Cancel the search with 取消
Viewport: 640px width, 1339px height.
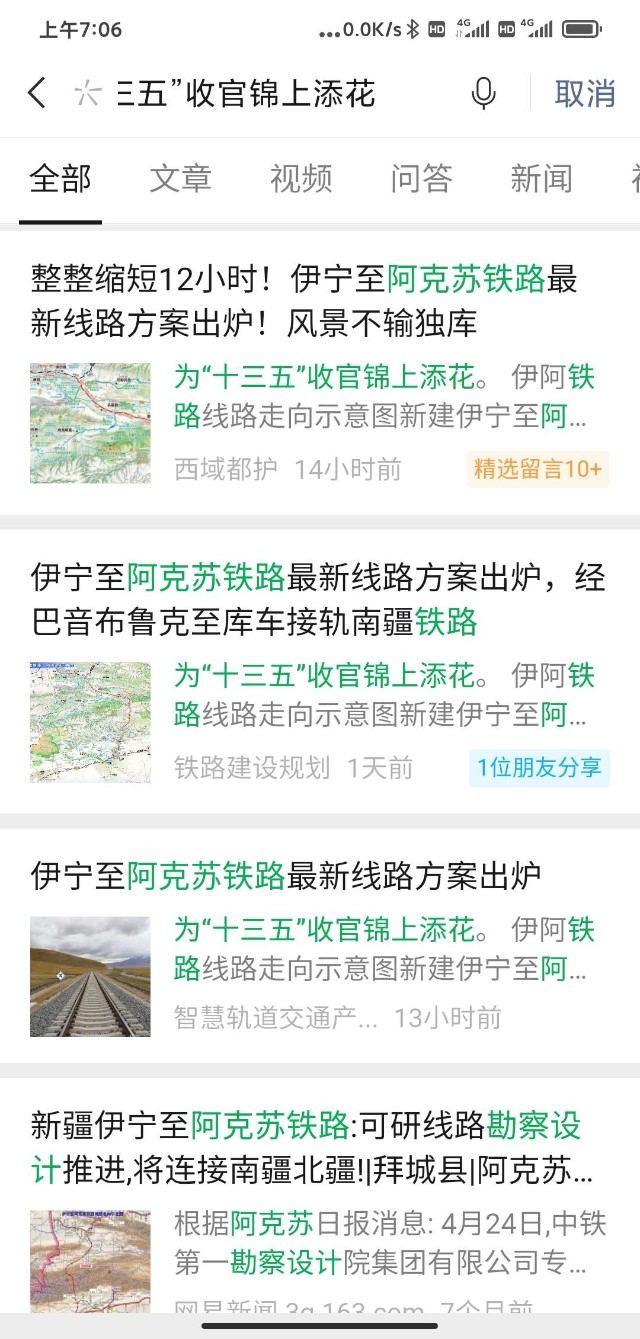click(585, 94)
